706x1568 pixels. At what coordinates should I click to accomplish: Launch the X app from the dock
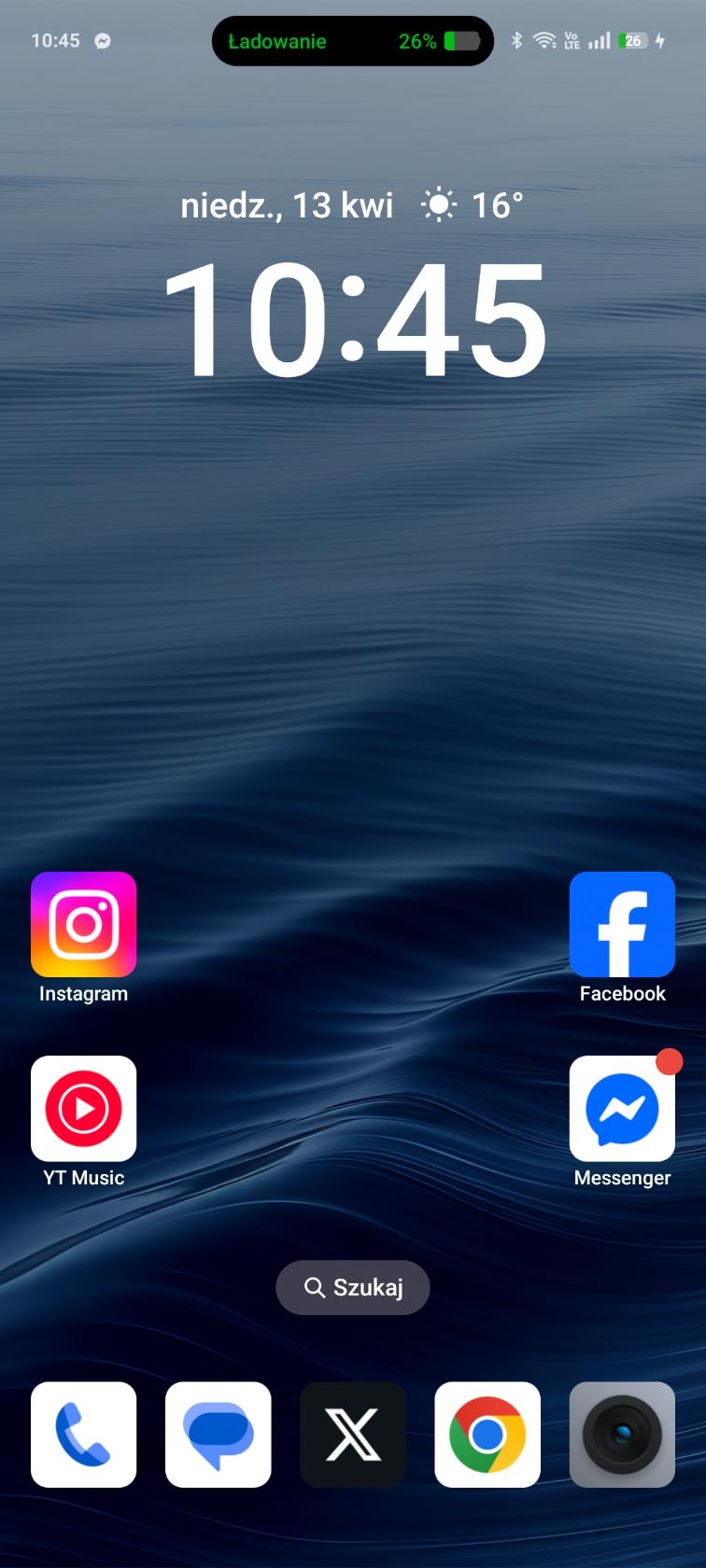(x=353, y=1435)
